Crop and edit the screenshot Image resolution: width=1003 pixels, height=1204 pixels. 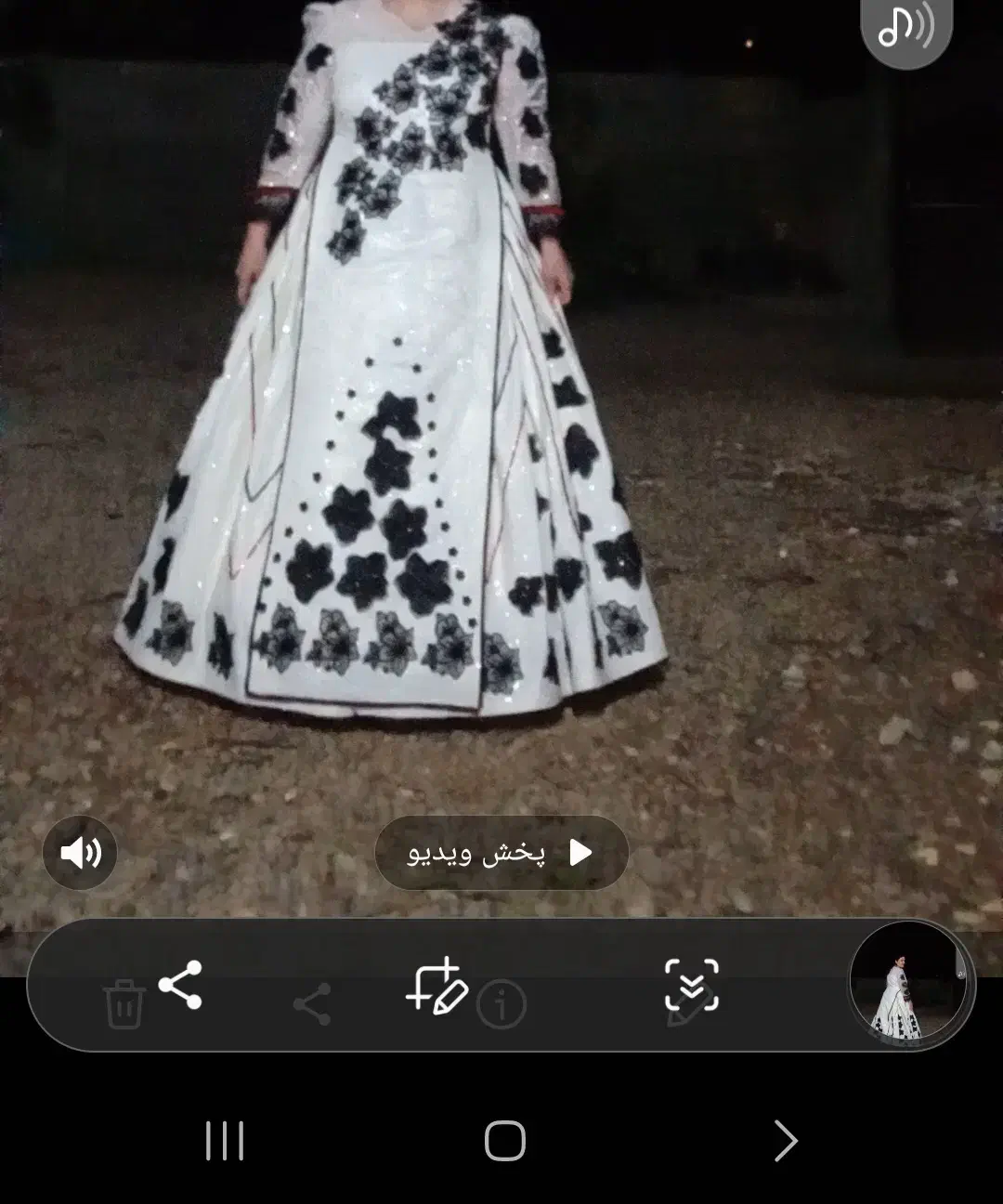click(x=436, y=985)
